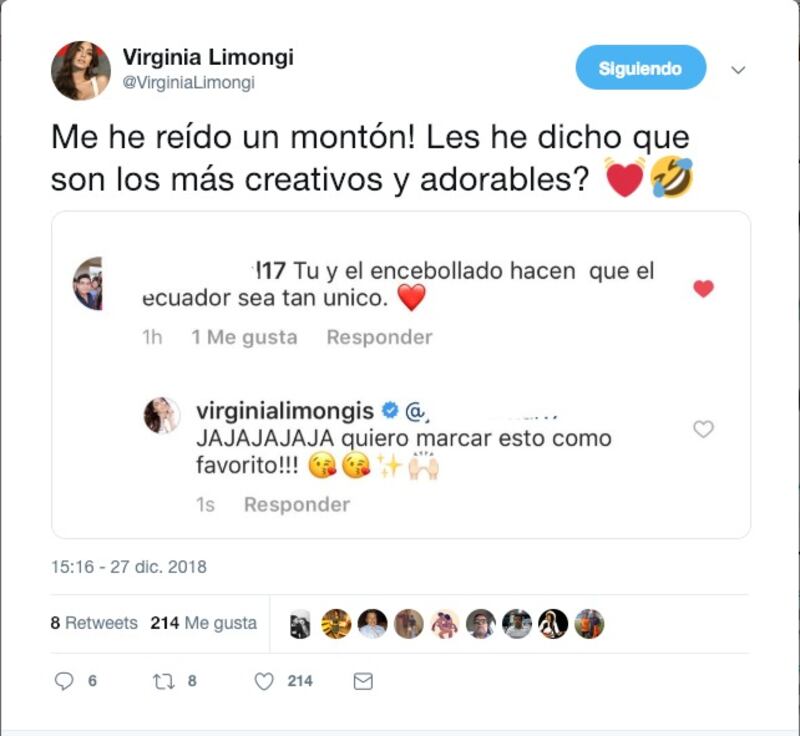View the list of 8 Retweets

[x=94, y=623]
